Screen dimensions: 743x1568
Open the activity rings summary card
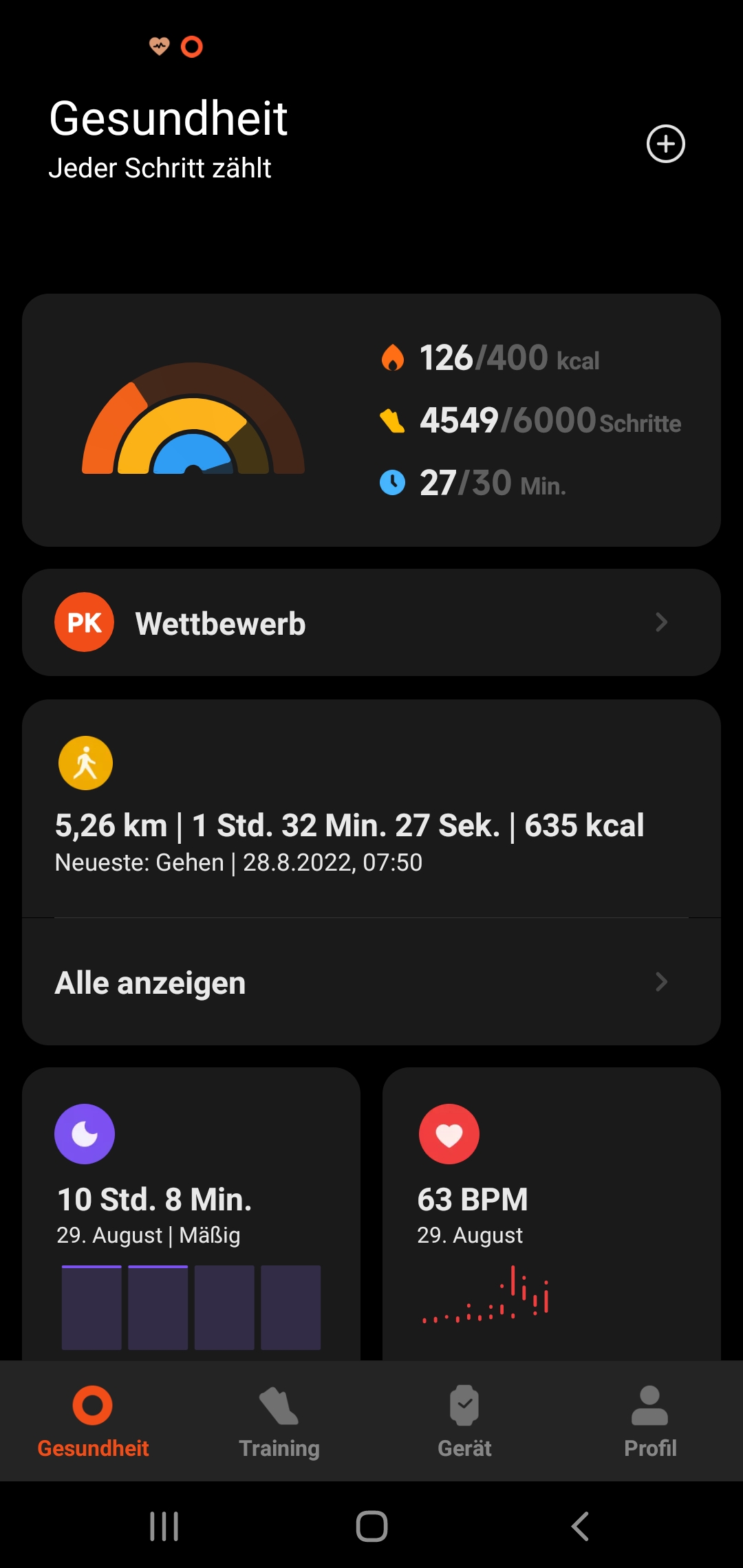(371, 420)
